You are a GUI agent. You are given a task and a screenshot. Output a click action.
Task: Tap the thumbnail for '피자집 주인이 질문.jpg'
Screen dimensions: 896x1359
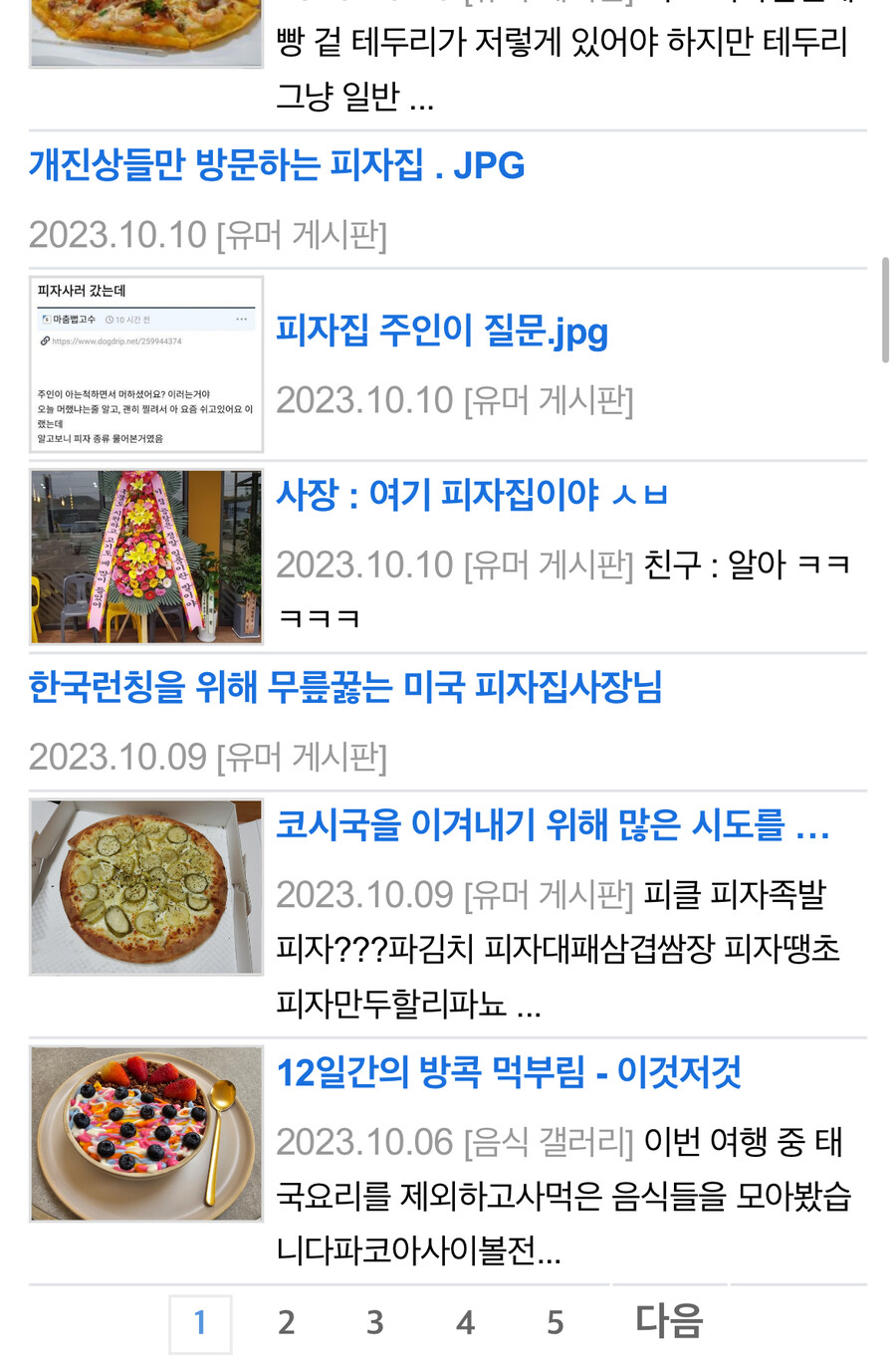[x=146, y=364]
